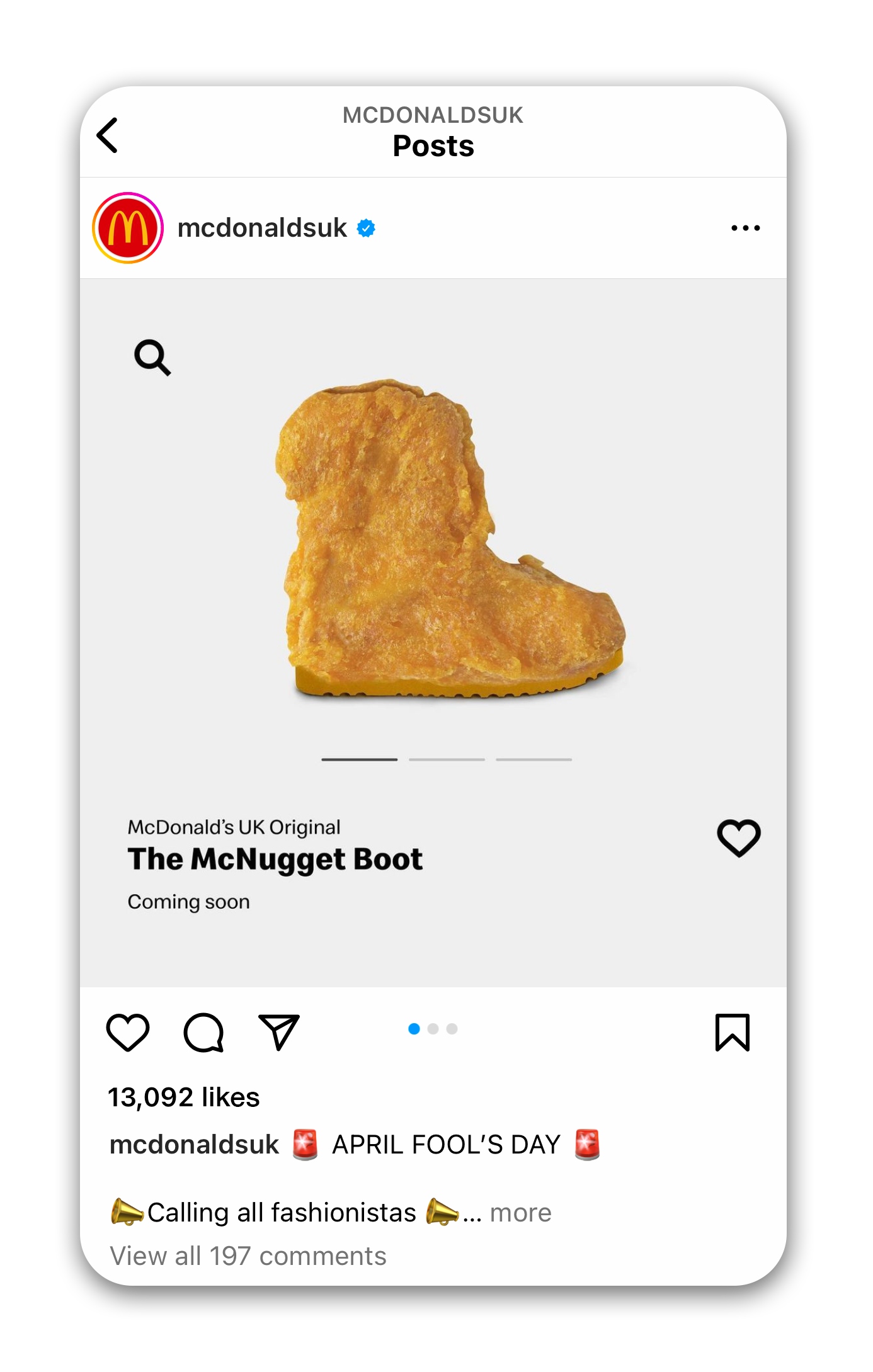Like the post with the heart icon
The height and width of the screenshot is (1372, 873).
click(x=128, y=1032)
